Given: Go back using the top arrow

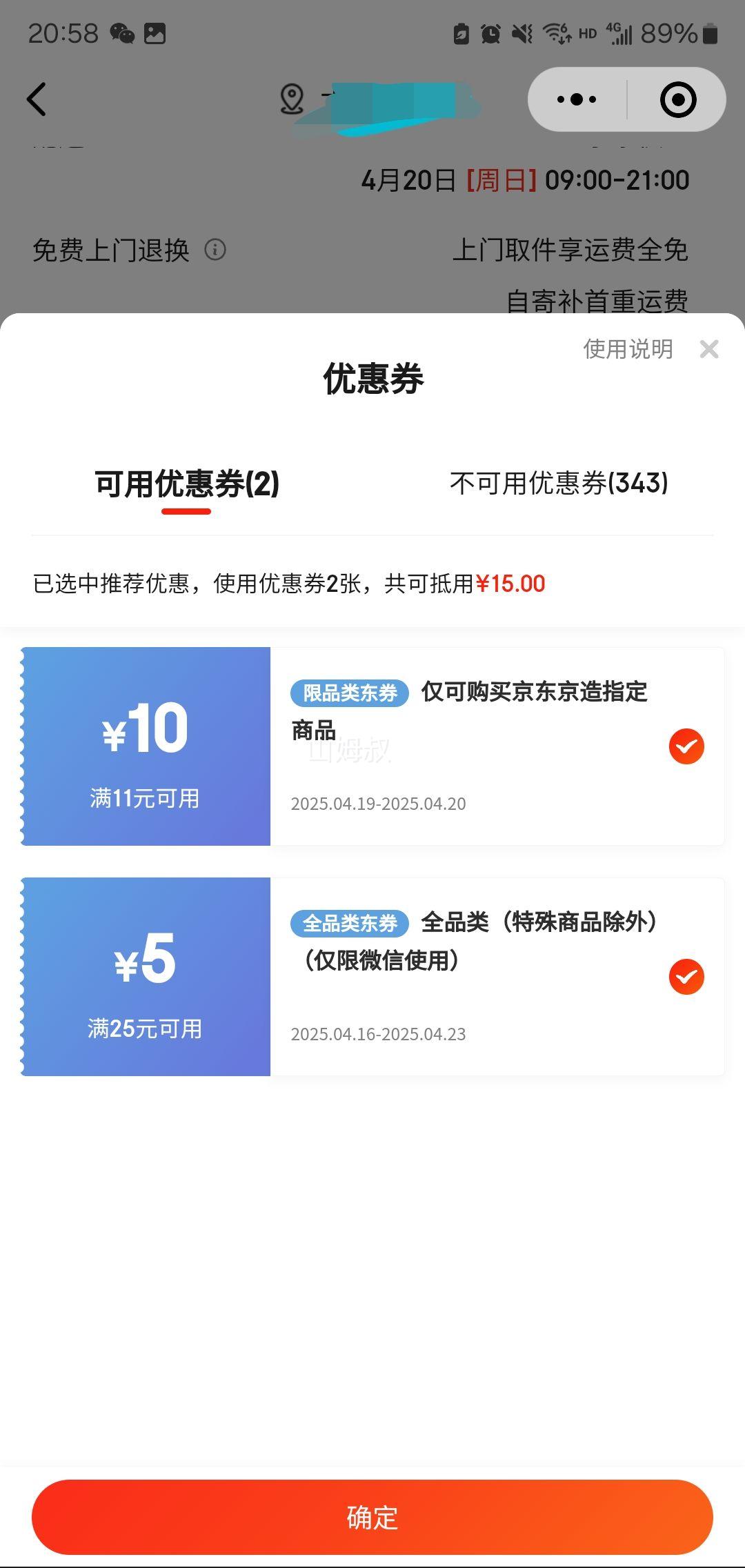Looking at the screenshot, I should (x=37, y=99).
